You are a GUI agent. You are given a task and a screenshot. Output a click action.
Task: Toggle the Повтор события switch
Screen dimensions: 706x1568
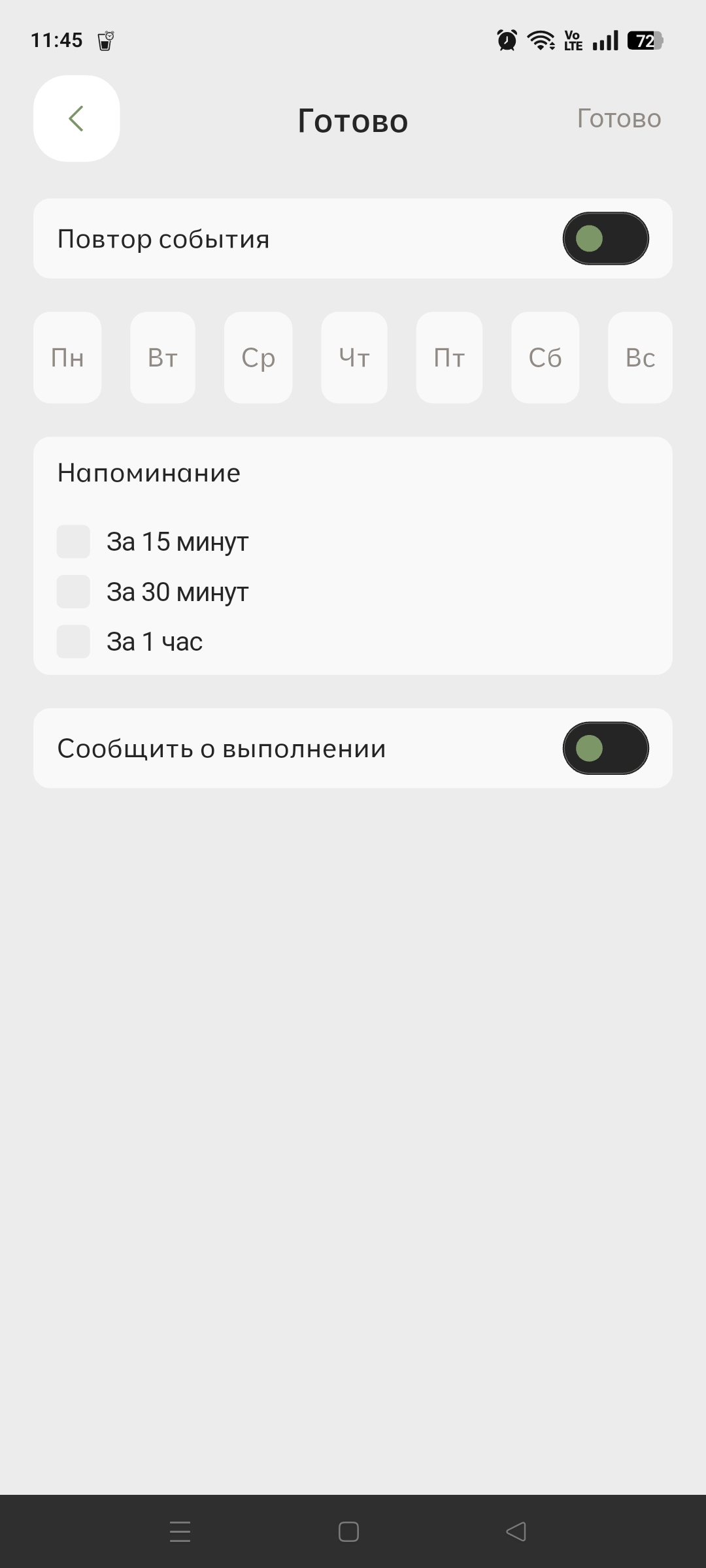(x=605, y=238)
